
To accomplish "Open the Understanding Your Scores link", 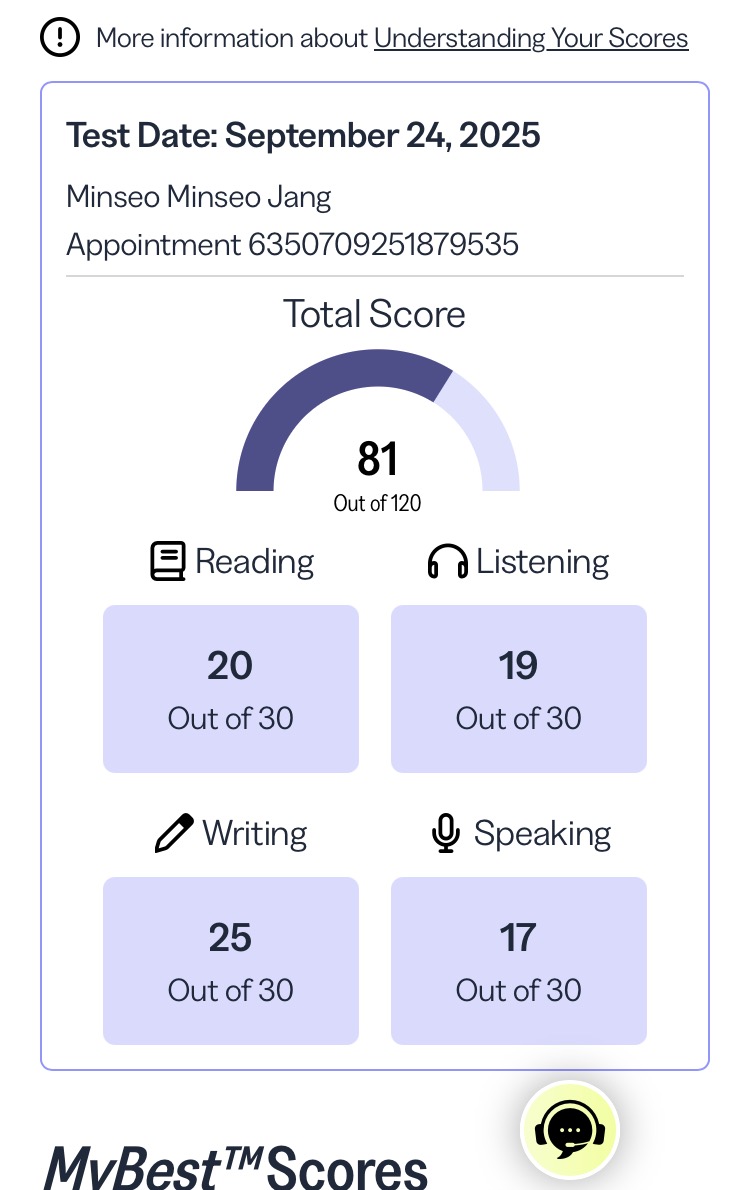I will click(x=531, y=39).
